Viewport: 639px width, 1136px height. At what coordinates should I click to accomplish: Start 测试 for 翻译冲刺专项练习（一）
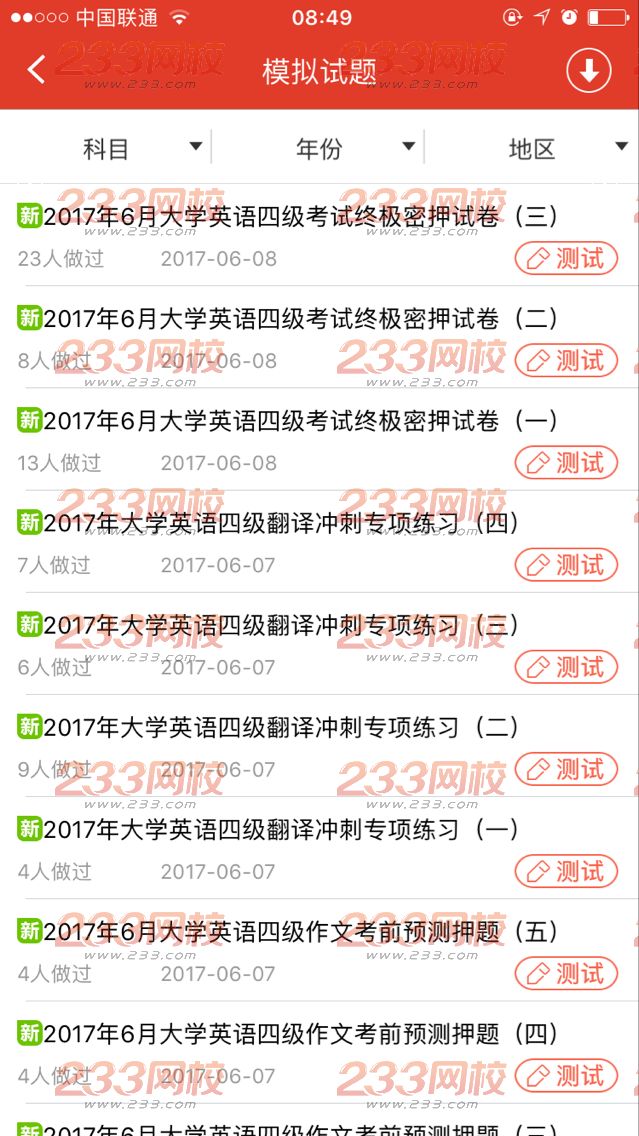click(566, 871)
